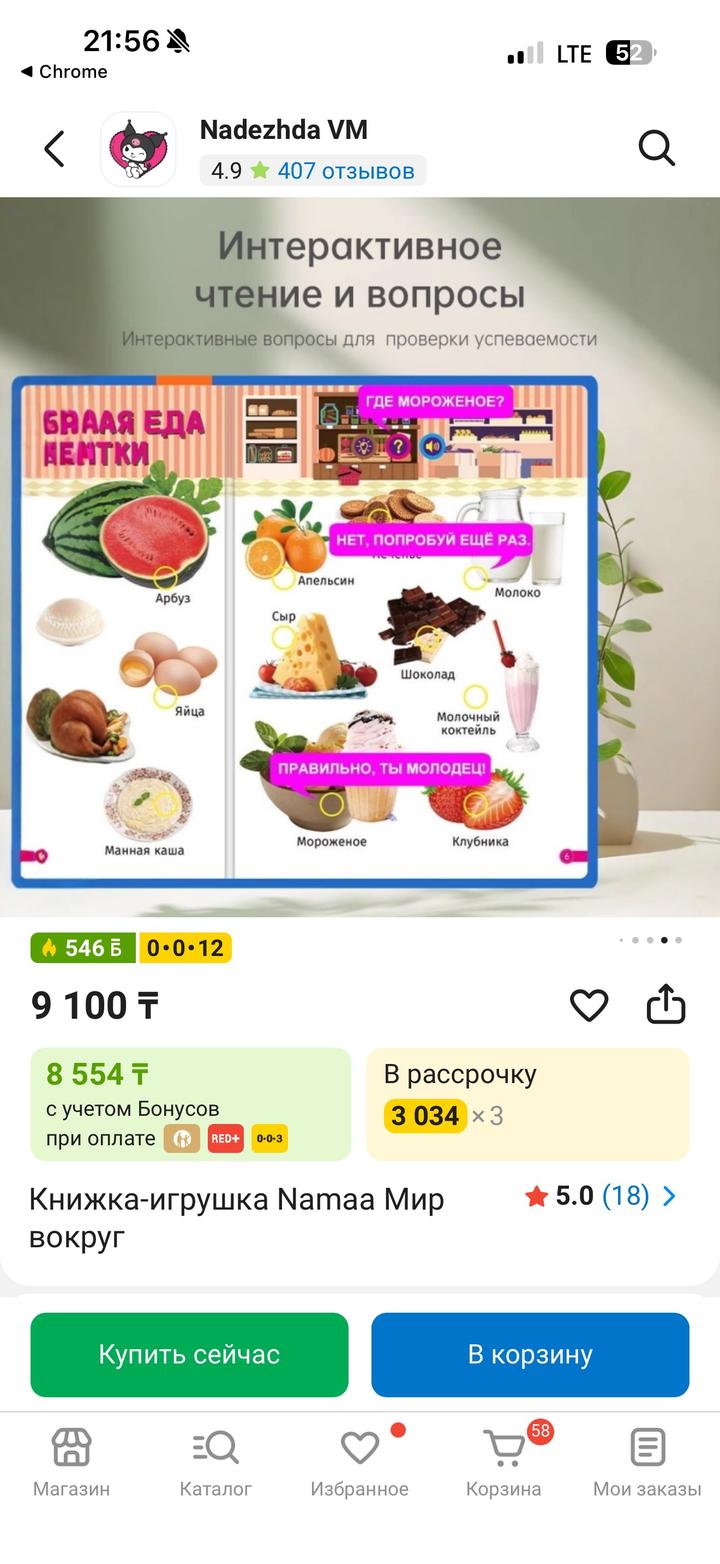Switch to the Магазин tab
Image resolution: width=720 pixels, height=1564 pixels.
[71, 1461]
